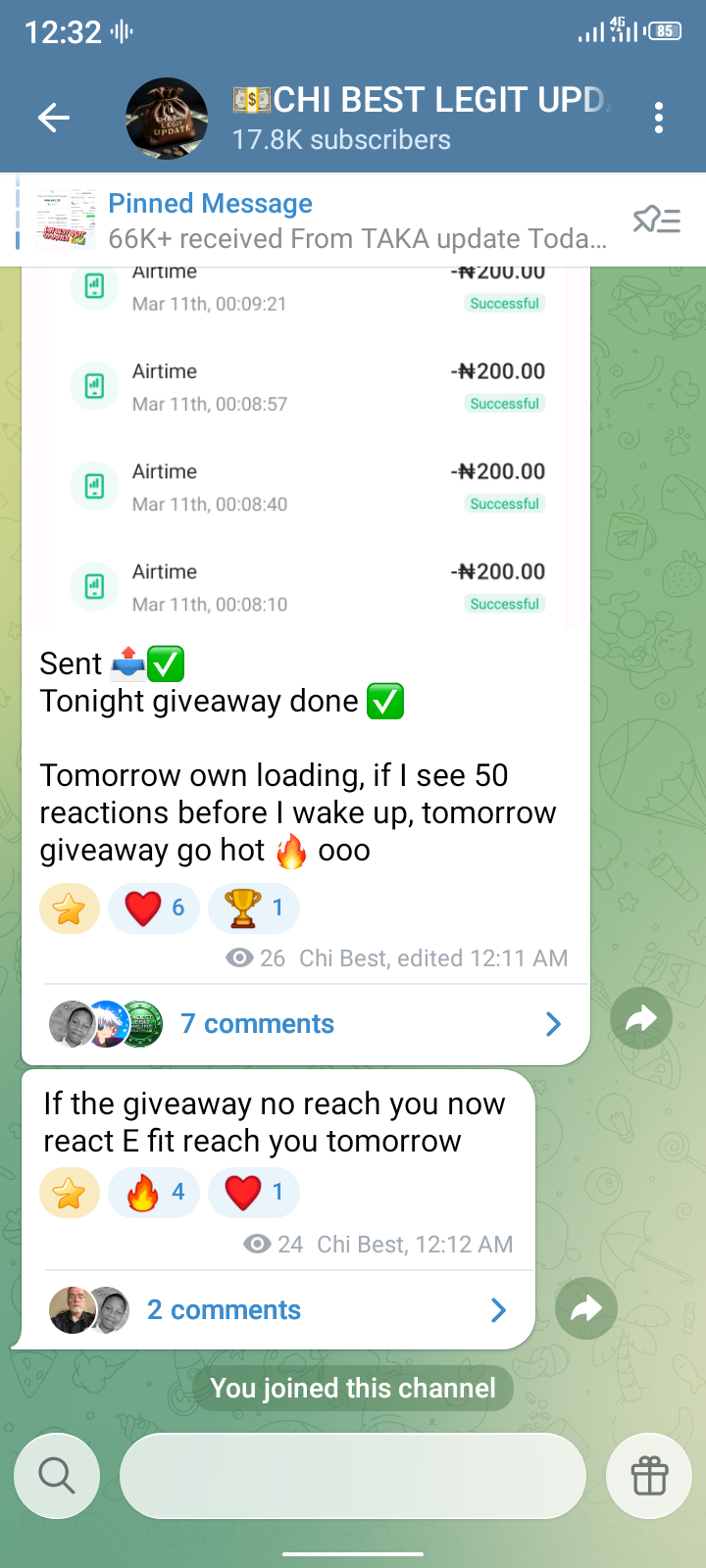Open the channel overflow menu
The image size is (706, 1568).
[659, 119]
